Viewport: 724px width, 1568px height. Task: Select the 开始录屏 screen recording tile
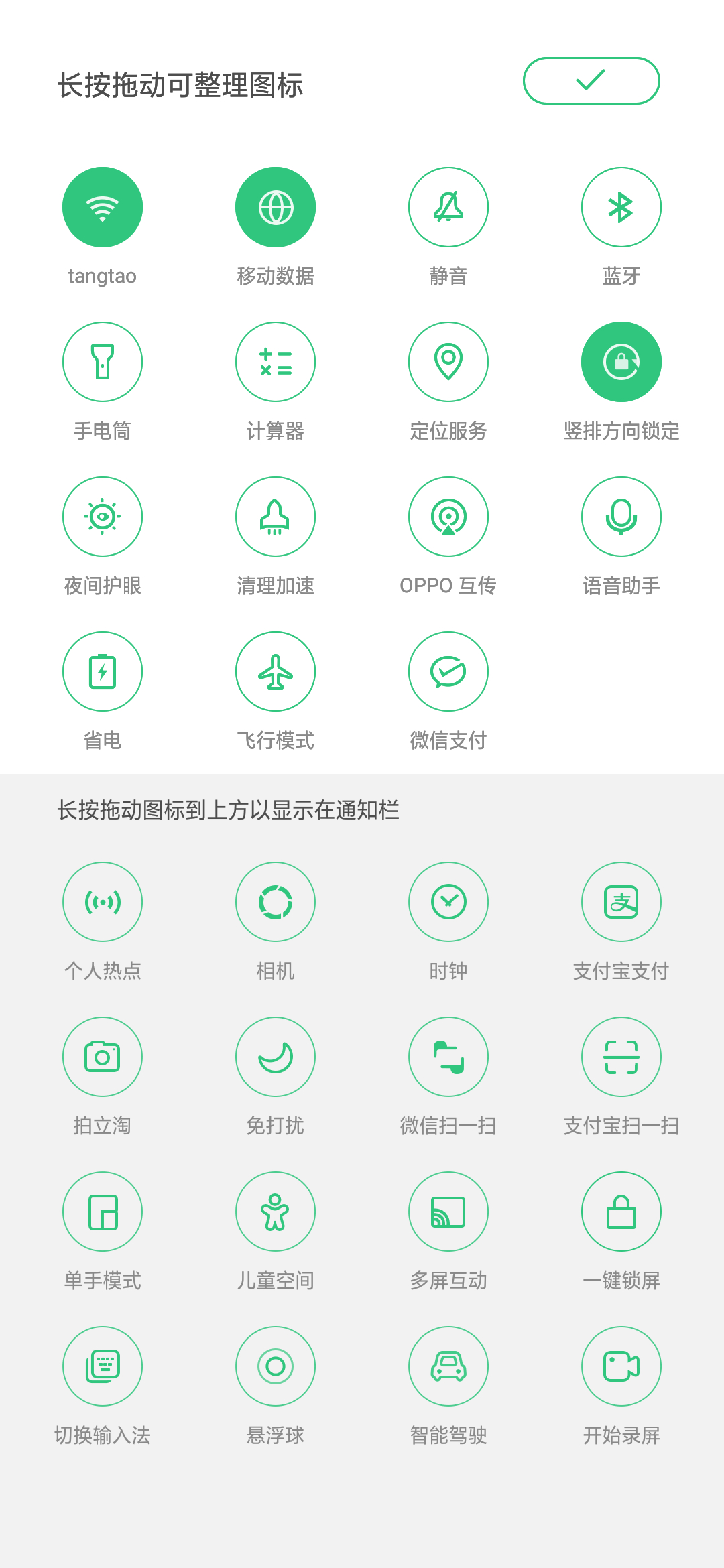coord(621,1366)
